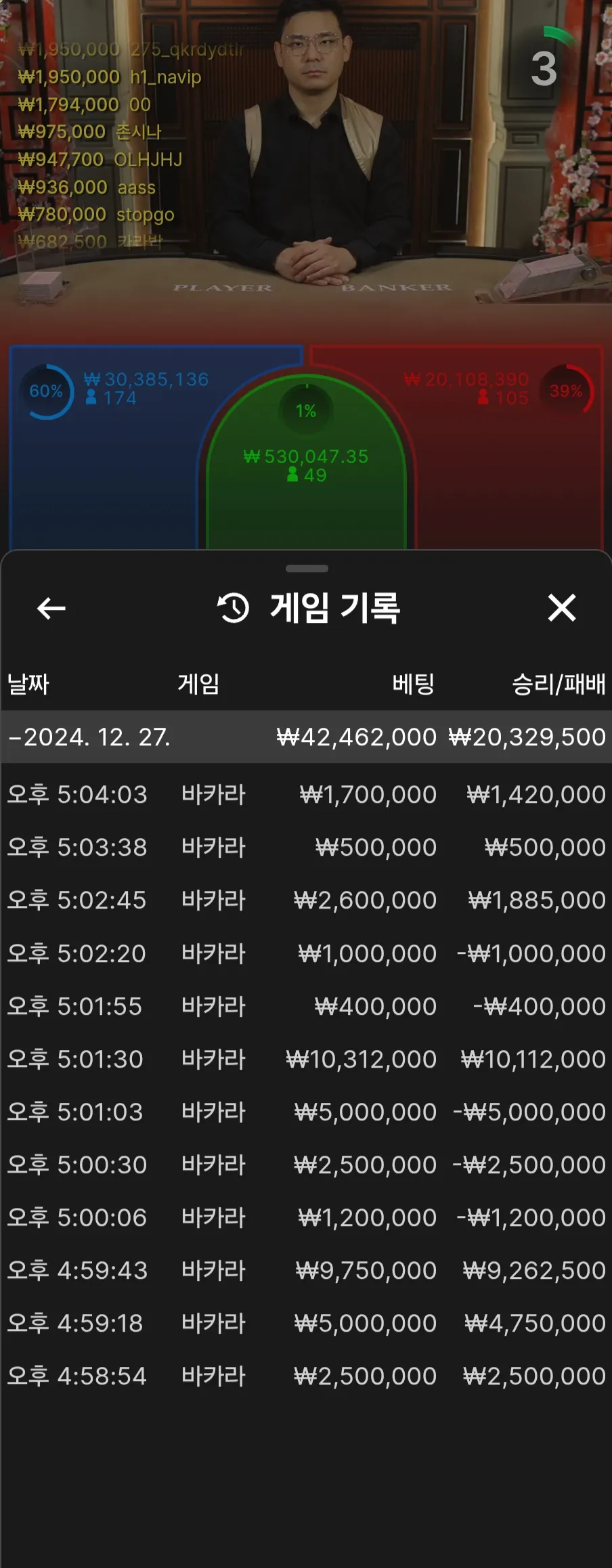View details of 오후 5:01:55 game
The width and height of the screenshot is (612, 1568).
pyautogui.click(x=306, y=1006)
